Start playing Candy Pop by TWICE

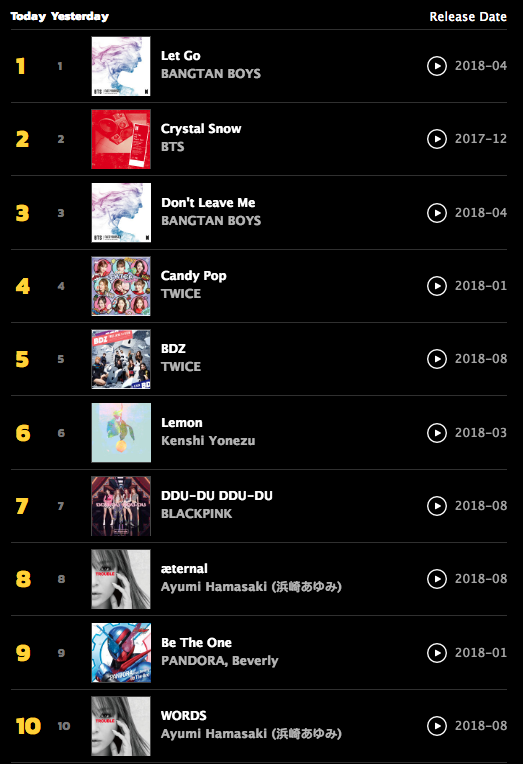pyautogui.click(x=437, y=286)
